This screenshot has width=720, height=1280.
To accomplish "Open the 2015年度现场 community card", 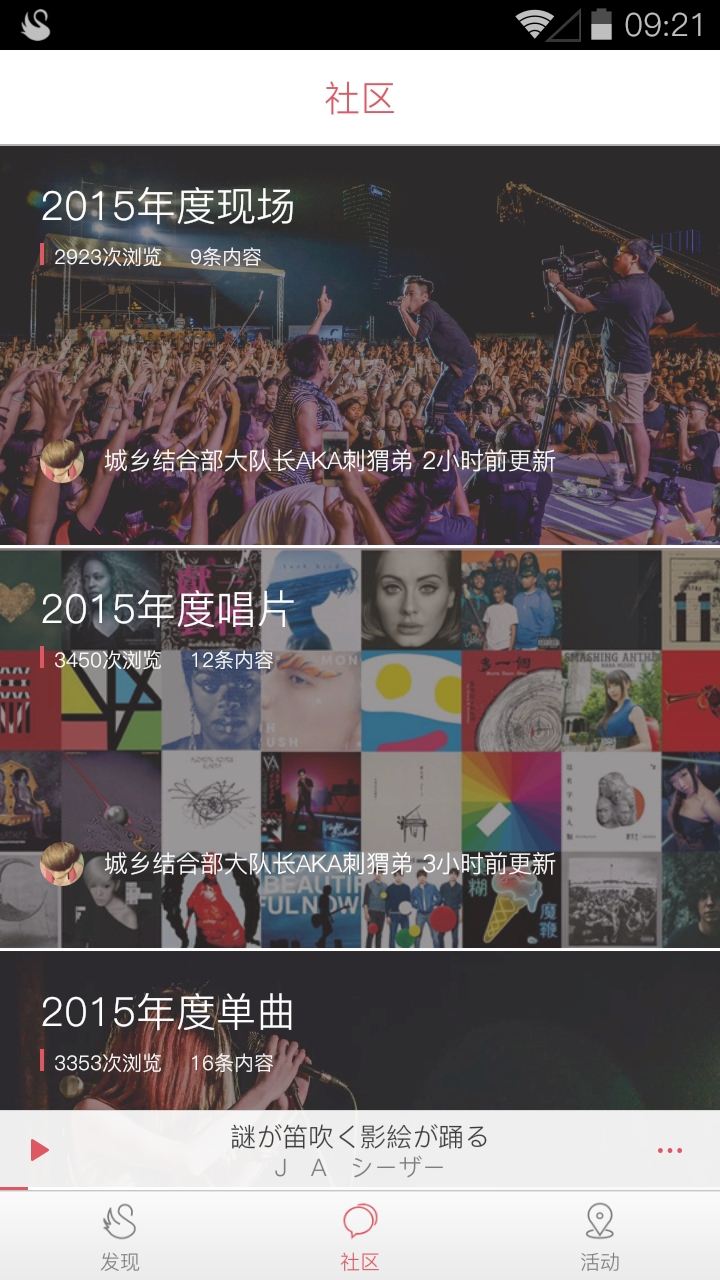I will coord(360,345).
